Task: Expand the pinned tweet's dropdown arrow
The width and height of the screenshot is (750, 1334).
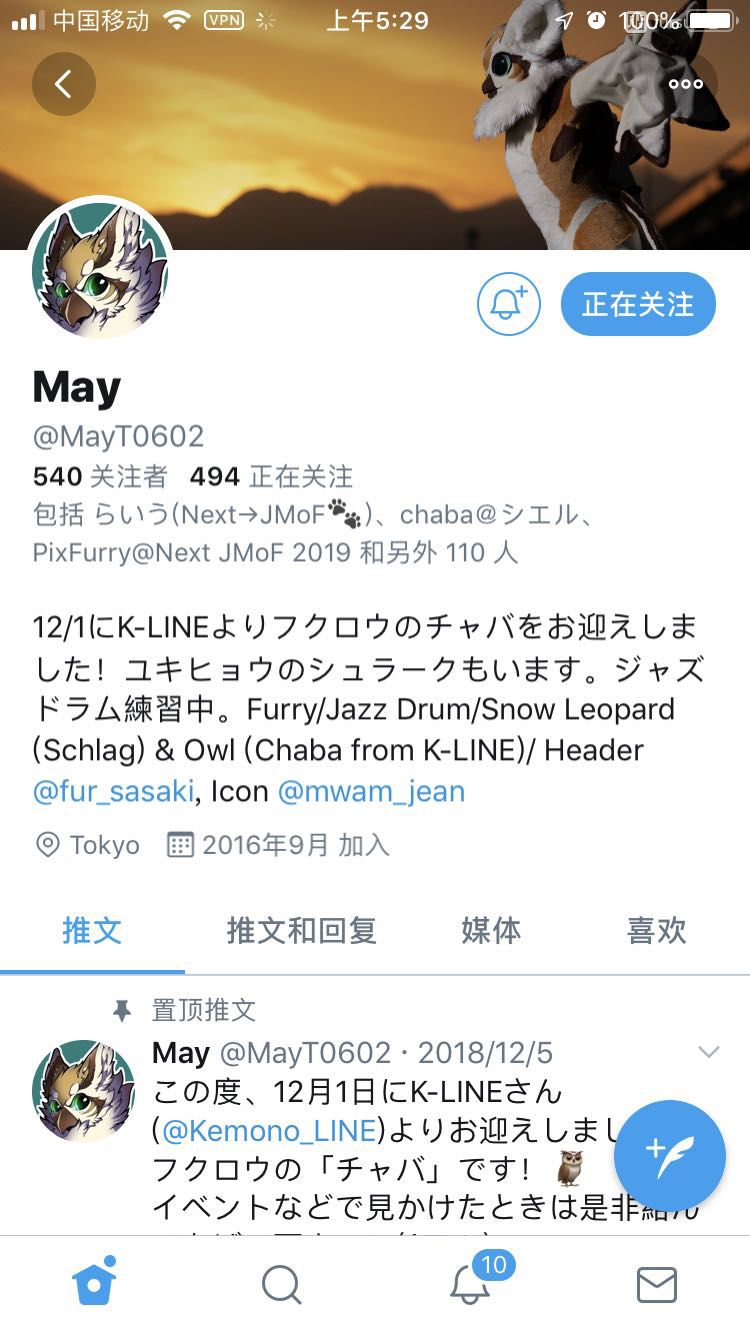Action: pos(708,1052)
